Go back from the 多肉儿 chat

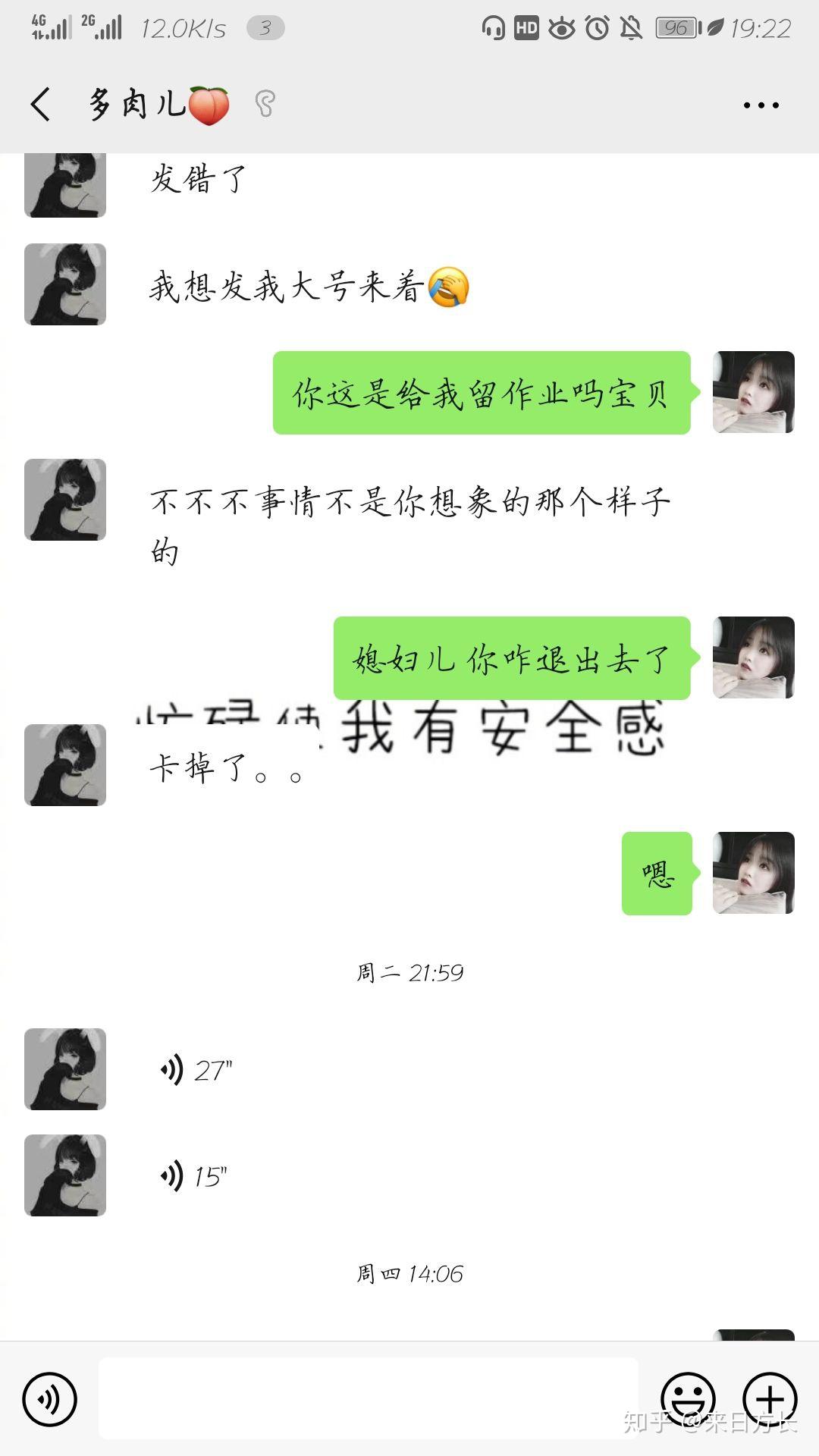[x=41, y=104]
